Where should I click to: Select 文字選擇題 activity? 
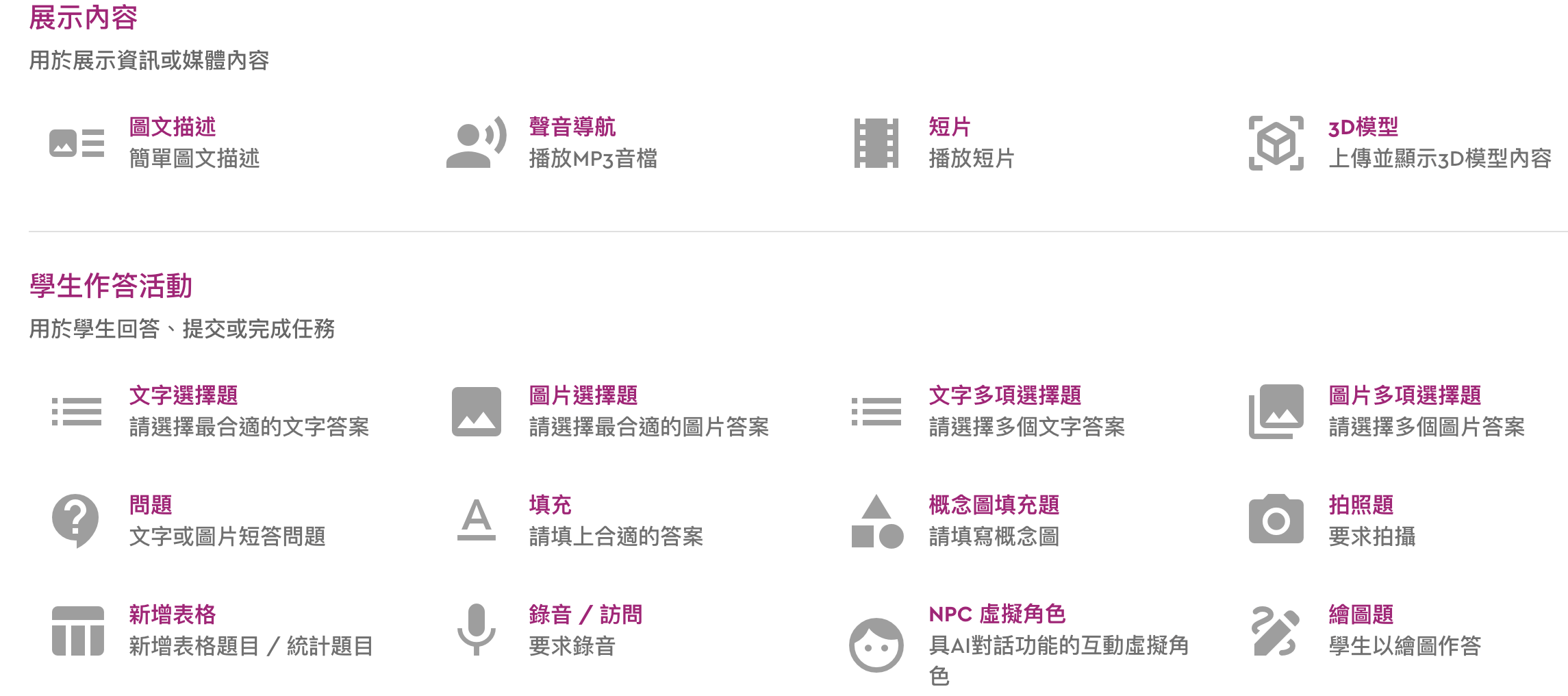(184, 395)
